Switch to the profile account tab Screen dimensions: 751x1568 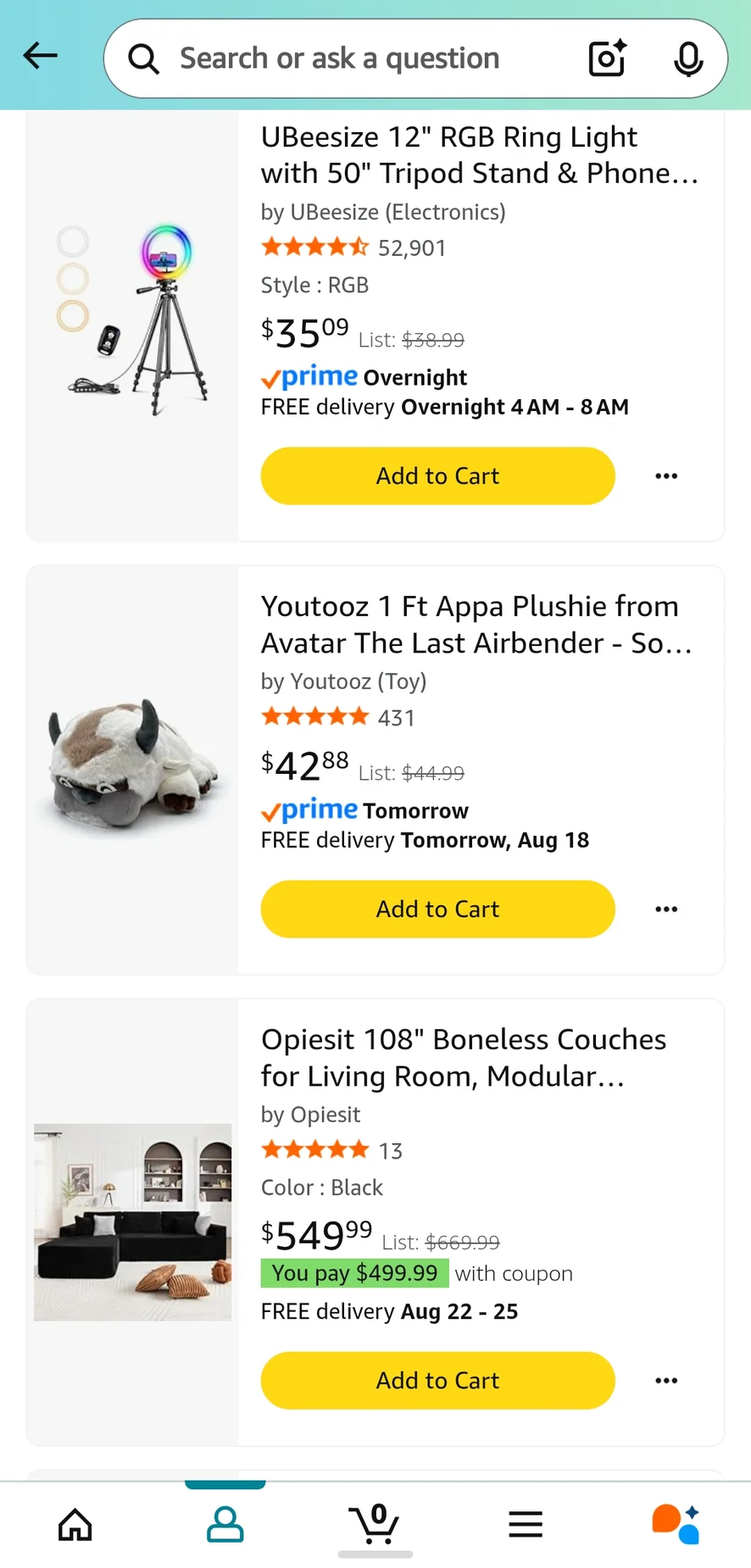point(225,1524)
